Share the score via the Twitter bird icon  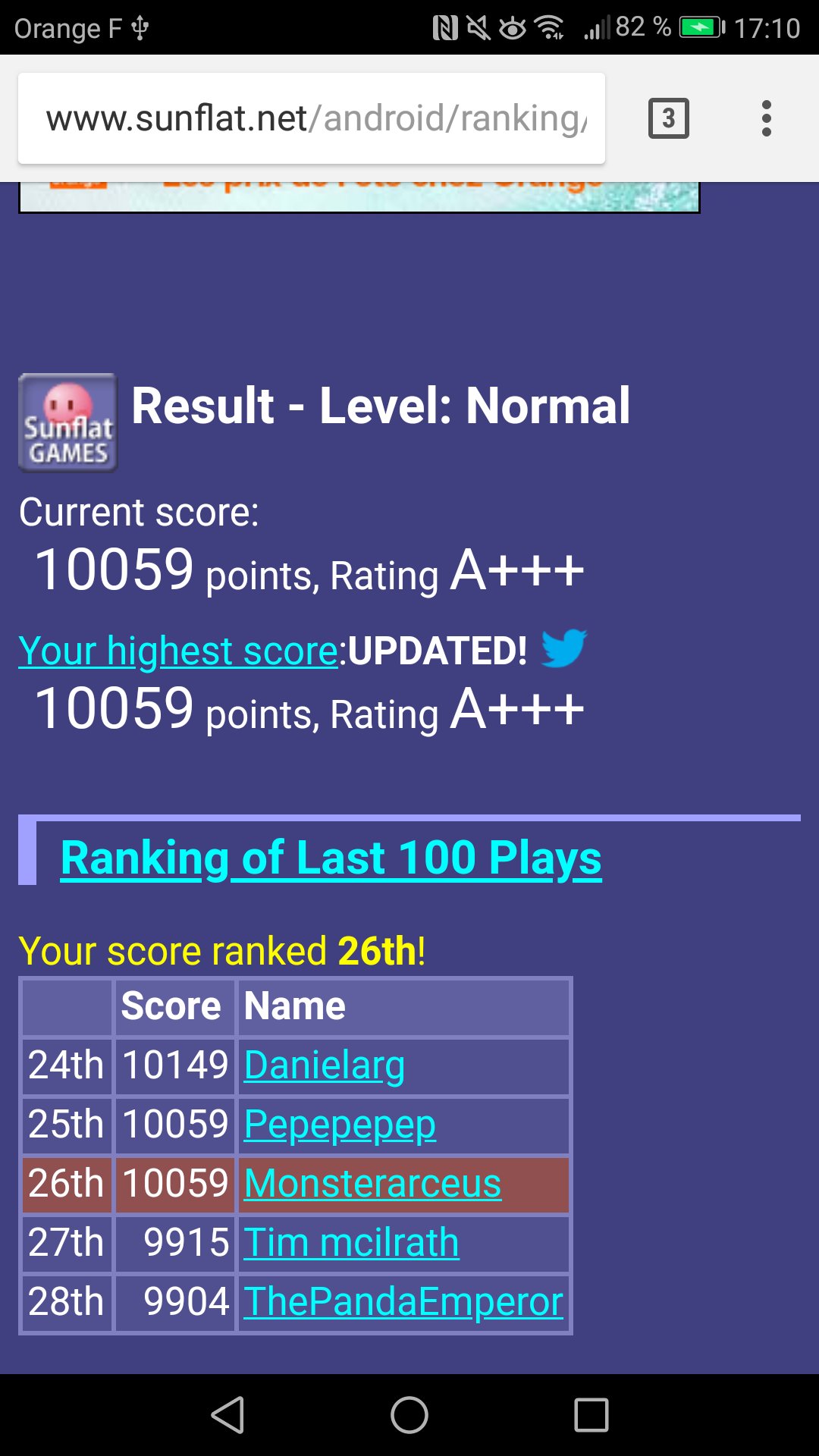pyautogui.click(x=563, y=648)
